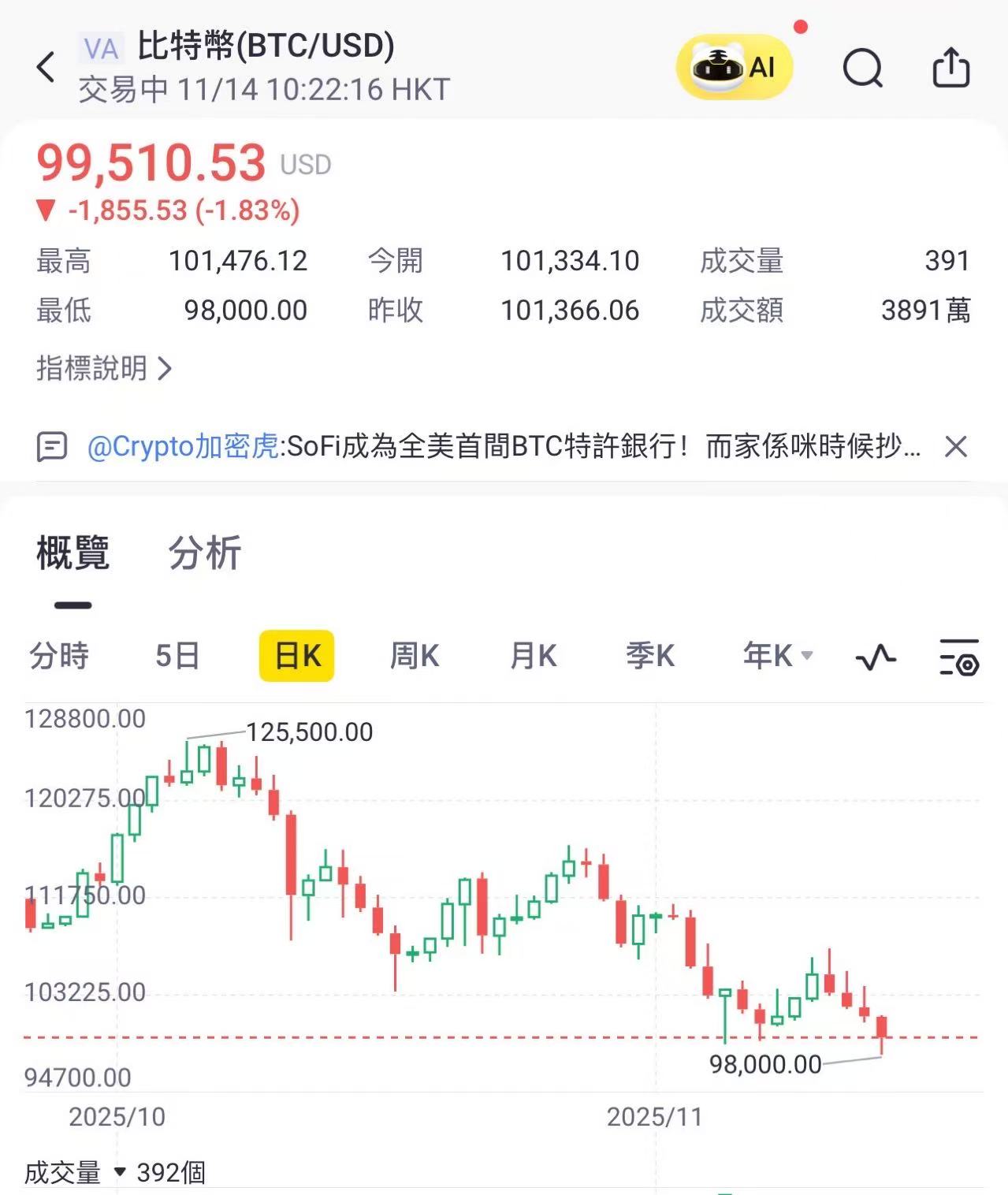Viewport: 1008px width, 1195px height.
Task: Open the @Crypto加密虎 news headline
Action: 181,446
